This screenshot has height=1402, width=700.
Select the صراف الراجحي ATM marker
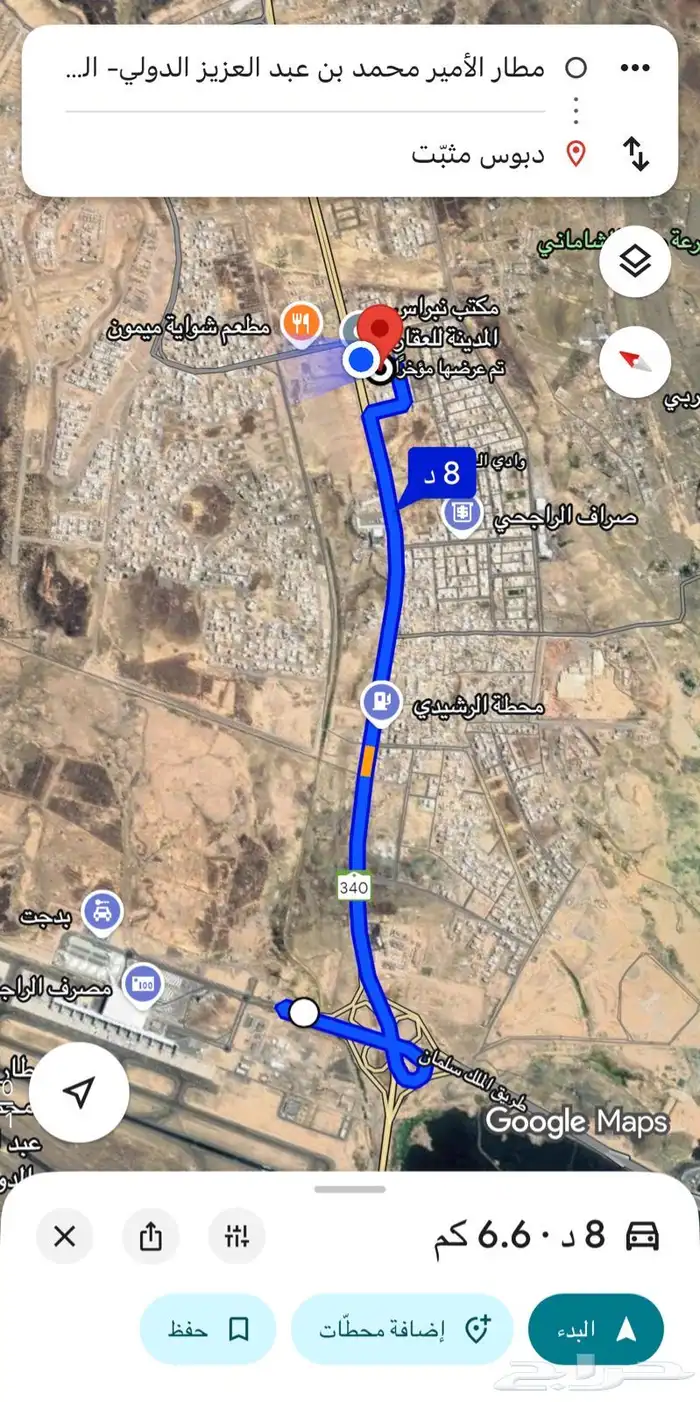click(x=461, y=516)
